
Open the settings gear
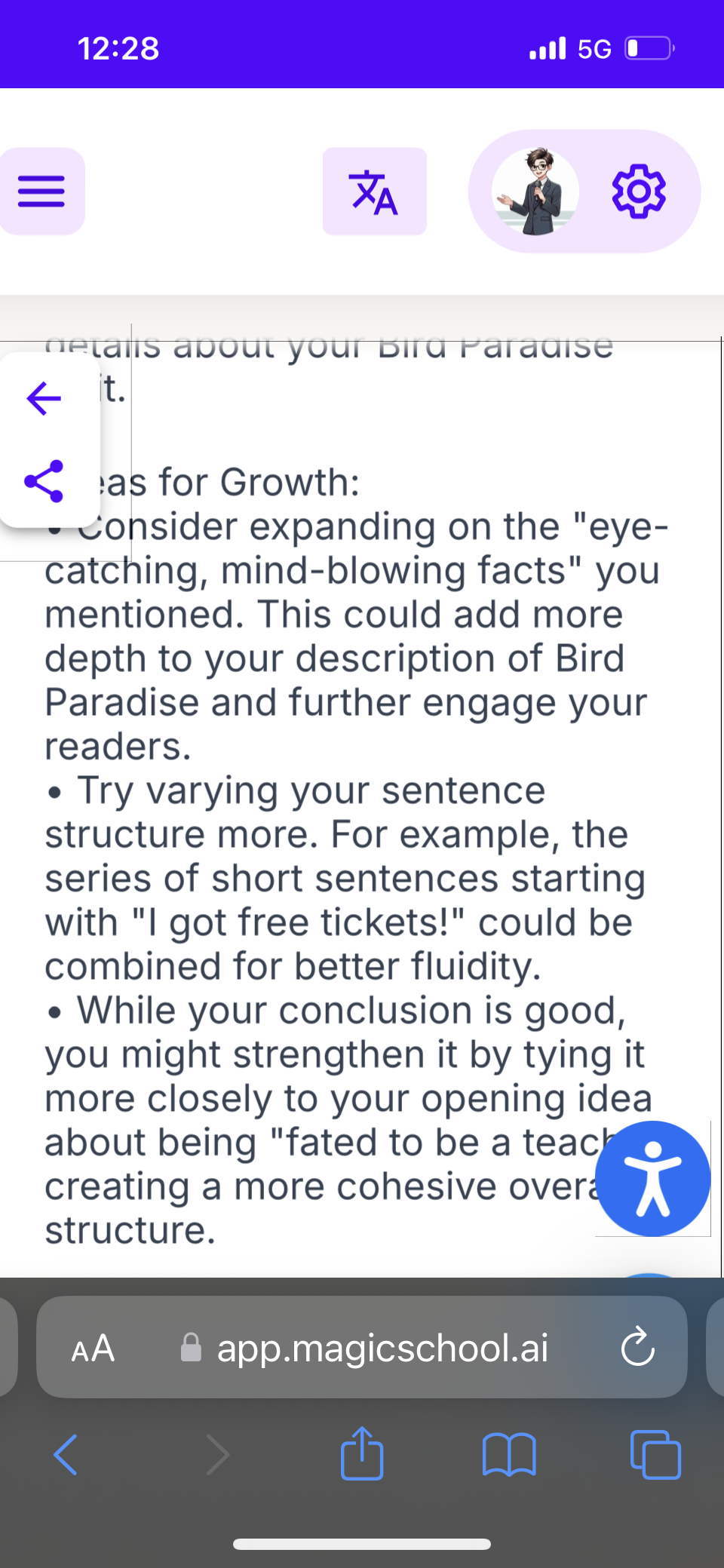[x=639, y=192]
